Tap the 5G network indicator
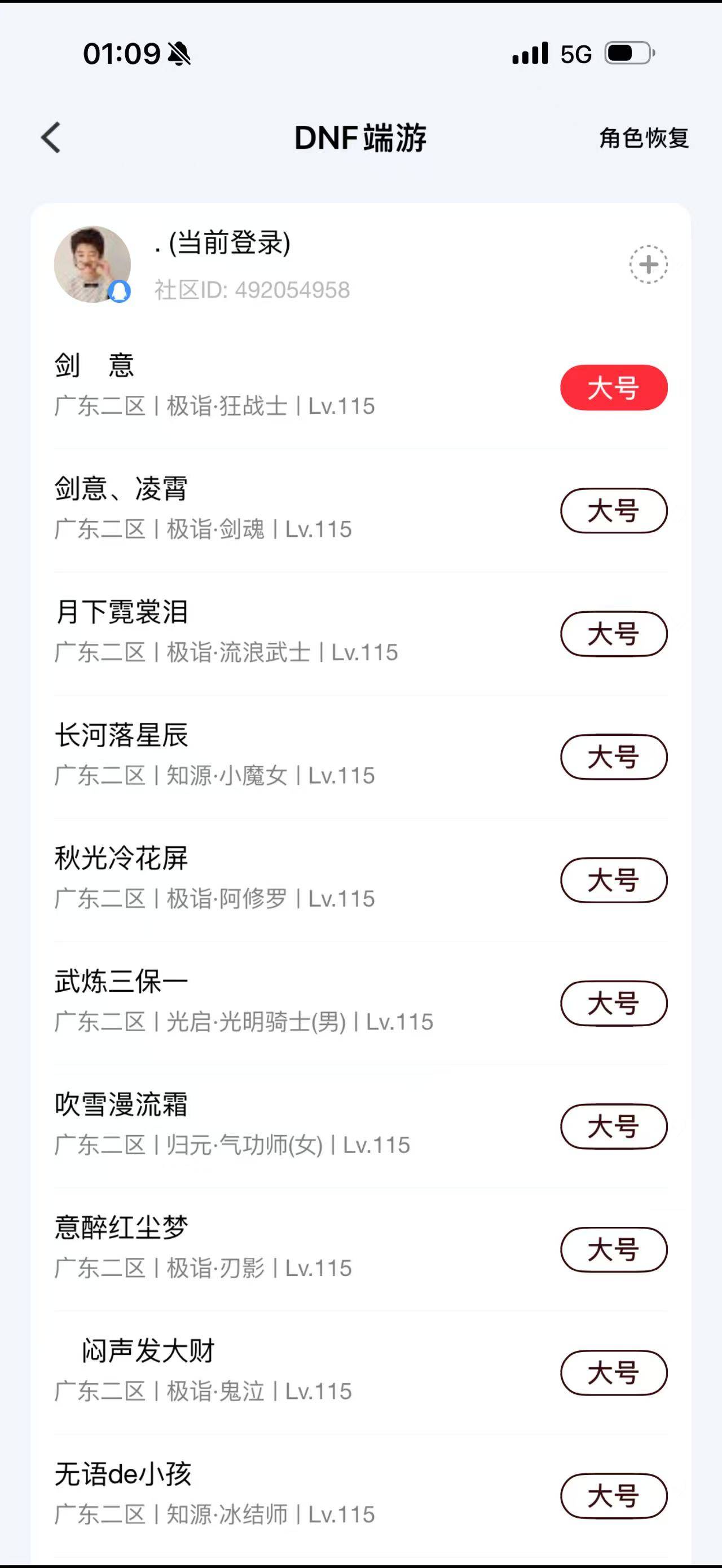This screenshot has height=1568, width=722. [x=573, y=55]
